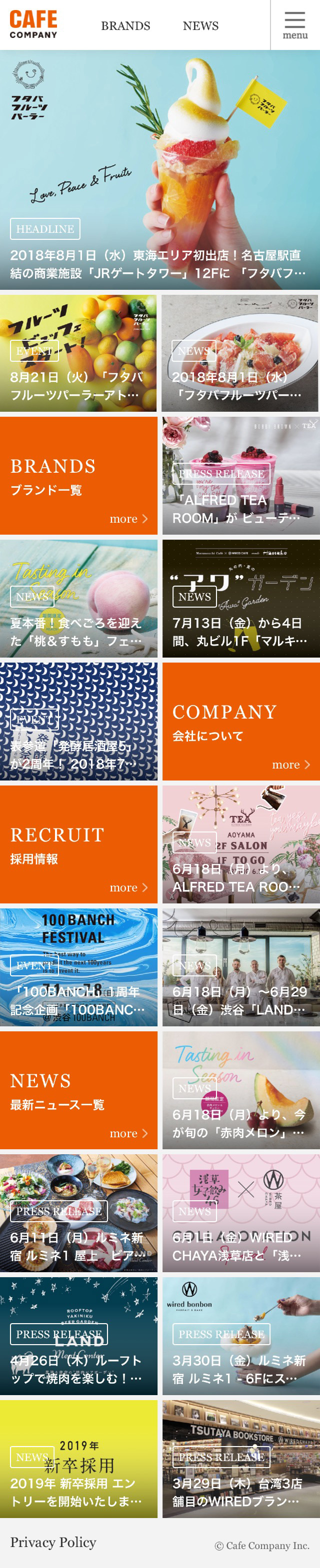Read the April 26 rooftop yakiniku press release
Viewport: 320px width, 1568px height.
coord(78,1336)
